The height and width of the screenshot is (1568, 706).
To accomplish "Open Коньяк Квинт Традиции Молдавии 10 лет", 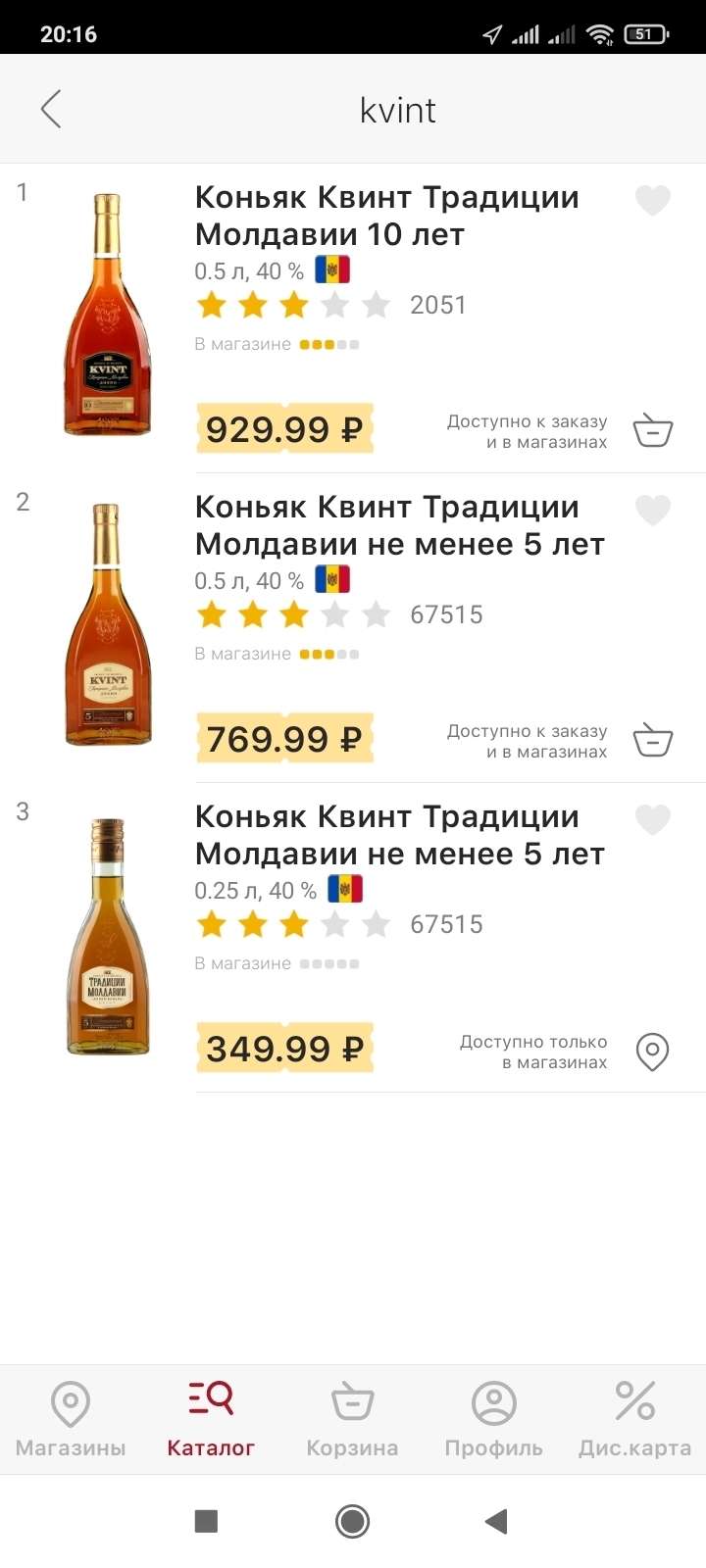I will click(x=386, y=216).
